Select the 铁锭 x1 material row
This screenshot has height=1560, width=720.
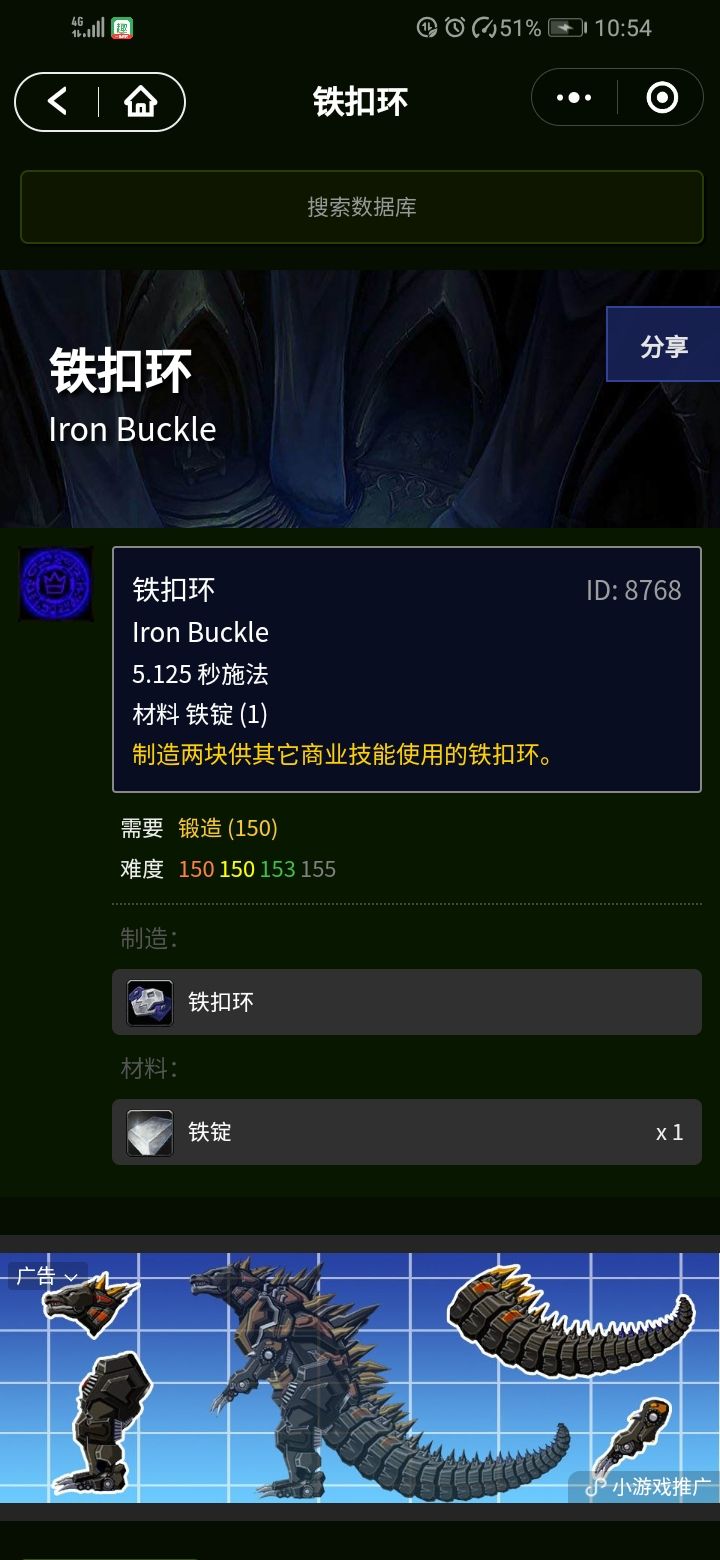pyautogui.click(x=407, y=1131)
